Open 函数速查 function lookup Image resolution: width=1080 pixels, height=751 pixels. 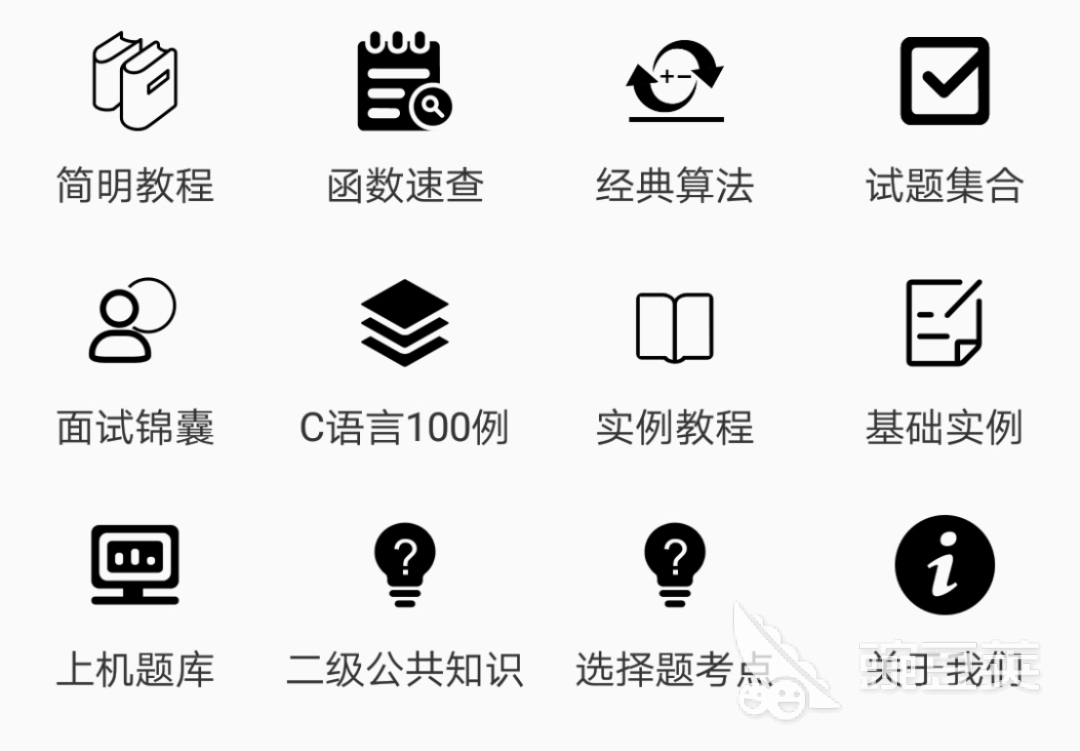tap(405, 82)
